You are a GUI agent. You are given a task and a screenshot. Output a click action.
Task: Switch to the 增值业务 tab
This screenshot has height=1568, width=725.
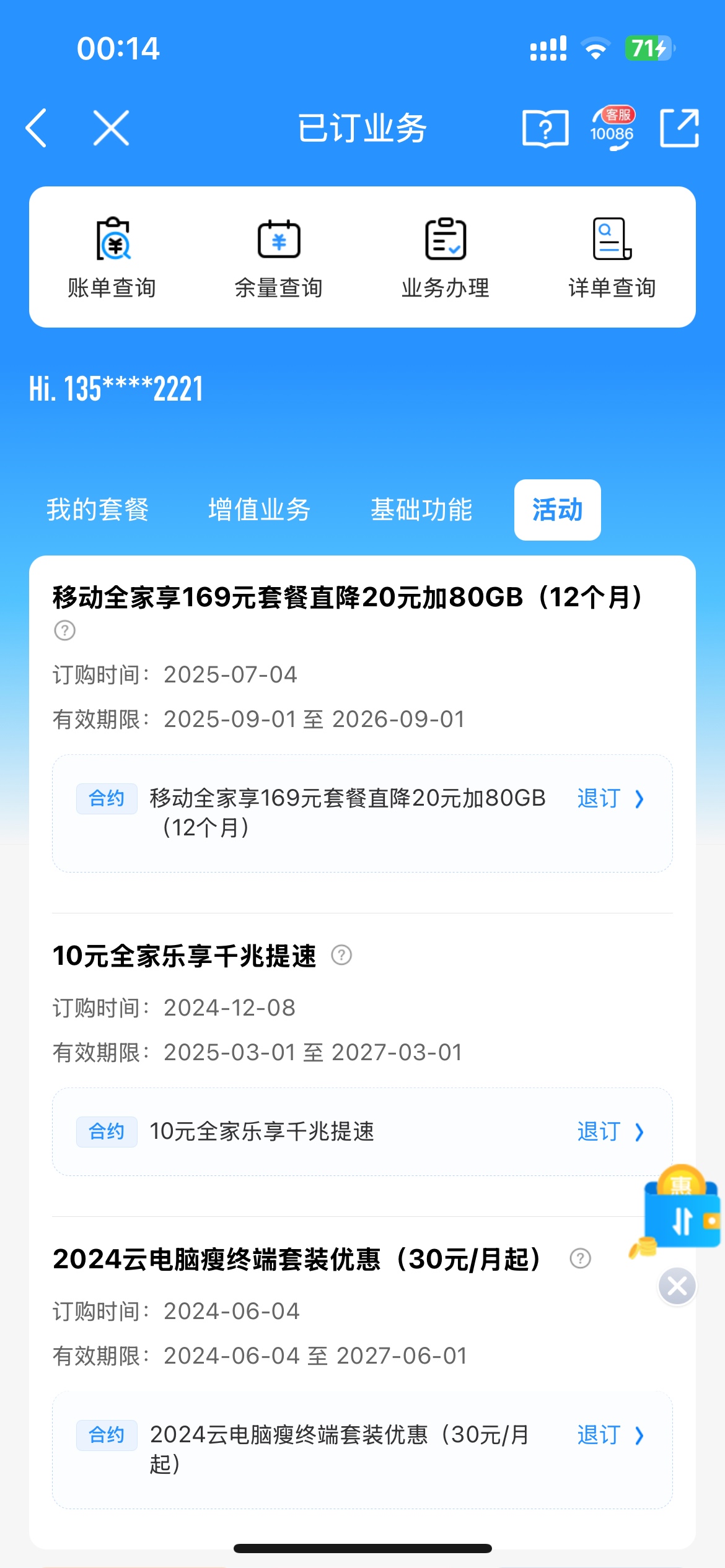(259, 510)
